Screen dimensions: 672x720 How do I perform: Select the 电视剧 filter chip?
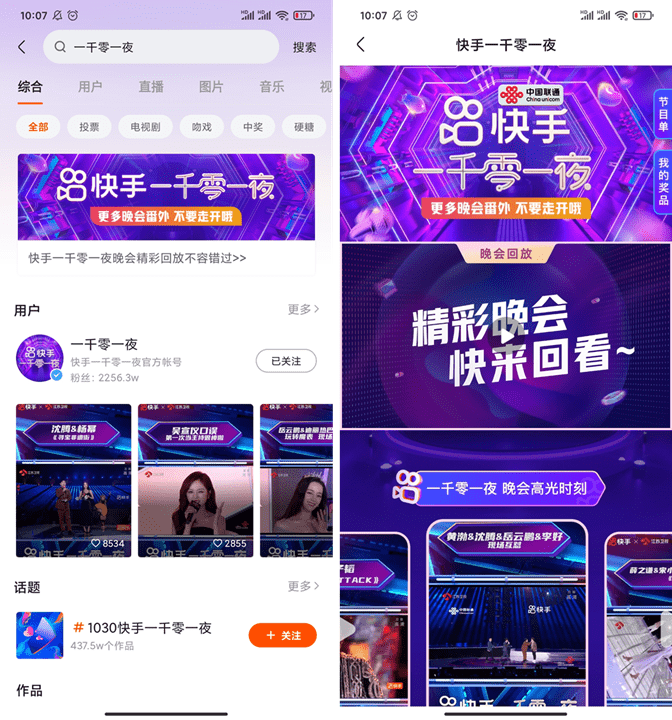click(x=143, y=127)
